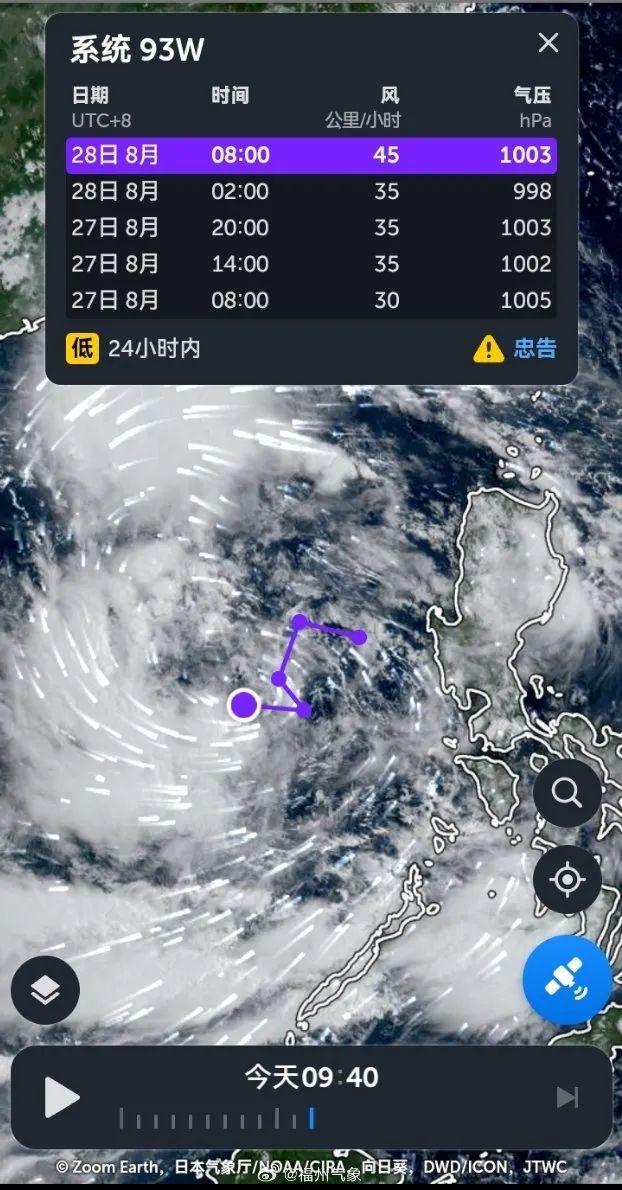
Task: Skip to the latest frame
Action: [567, 1098]
